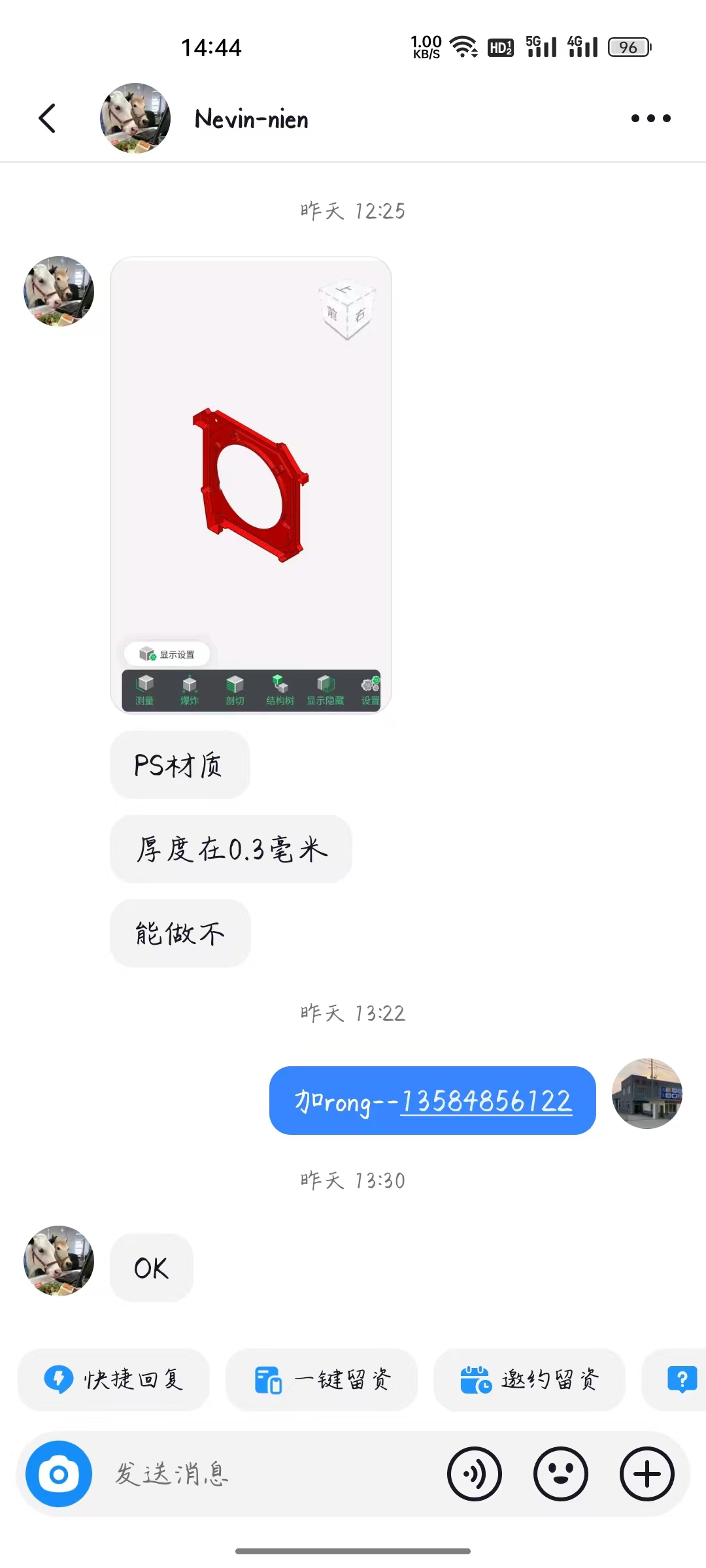
Task: Focus the 发送消息 message field
Action: coord(261,1474)
